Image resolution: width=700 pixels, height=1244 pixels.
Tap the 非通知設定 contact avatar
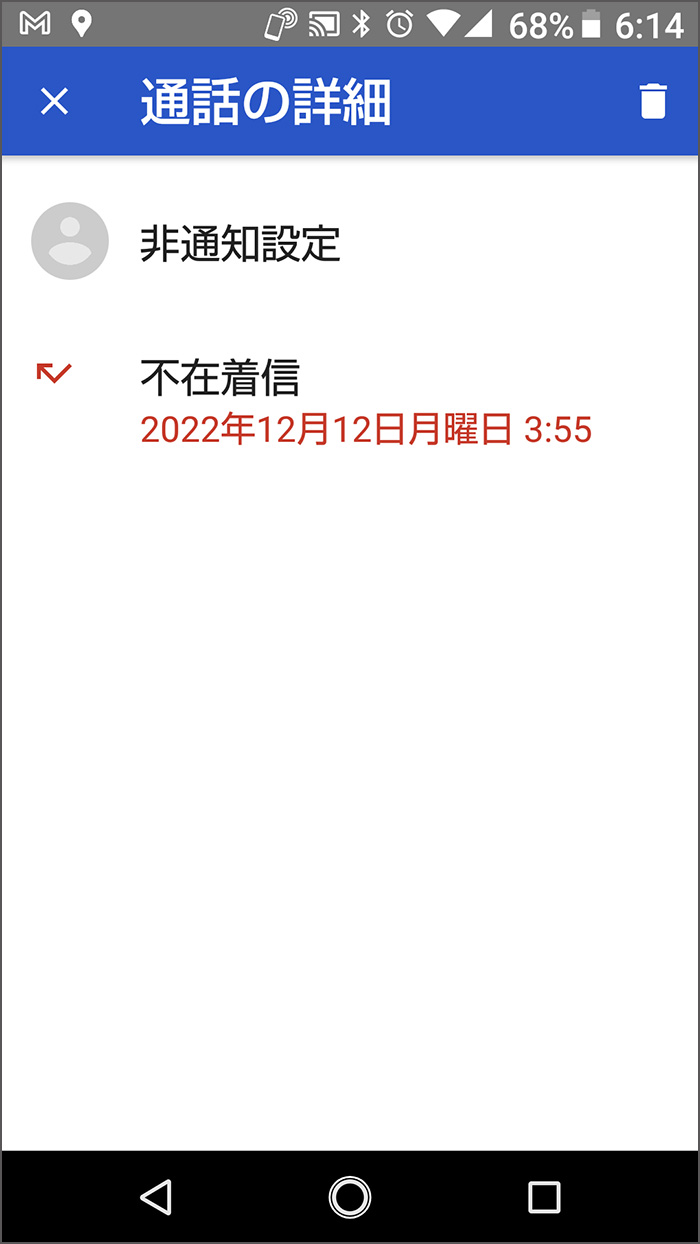click(x=70, y=241)
